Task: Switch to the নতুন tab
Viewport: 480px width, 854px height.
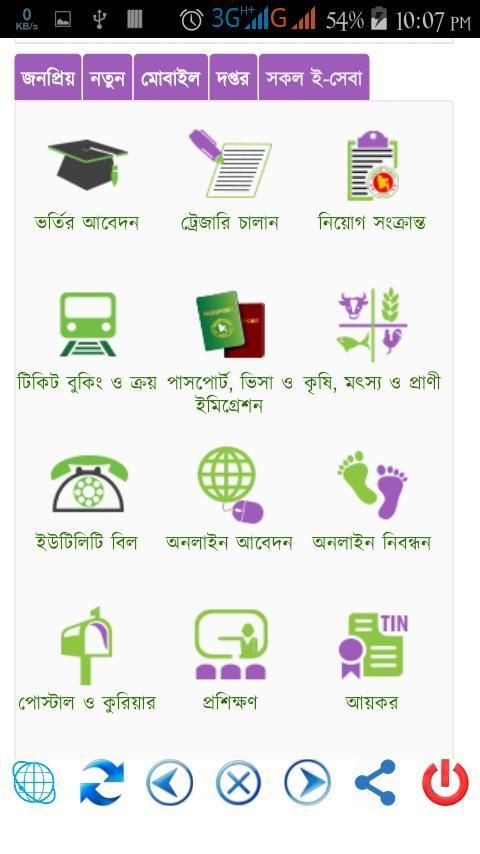Action: point(107,77)
